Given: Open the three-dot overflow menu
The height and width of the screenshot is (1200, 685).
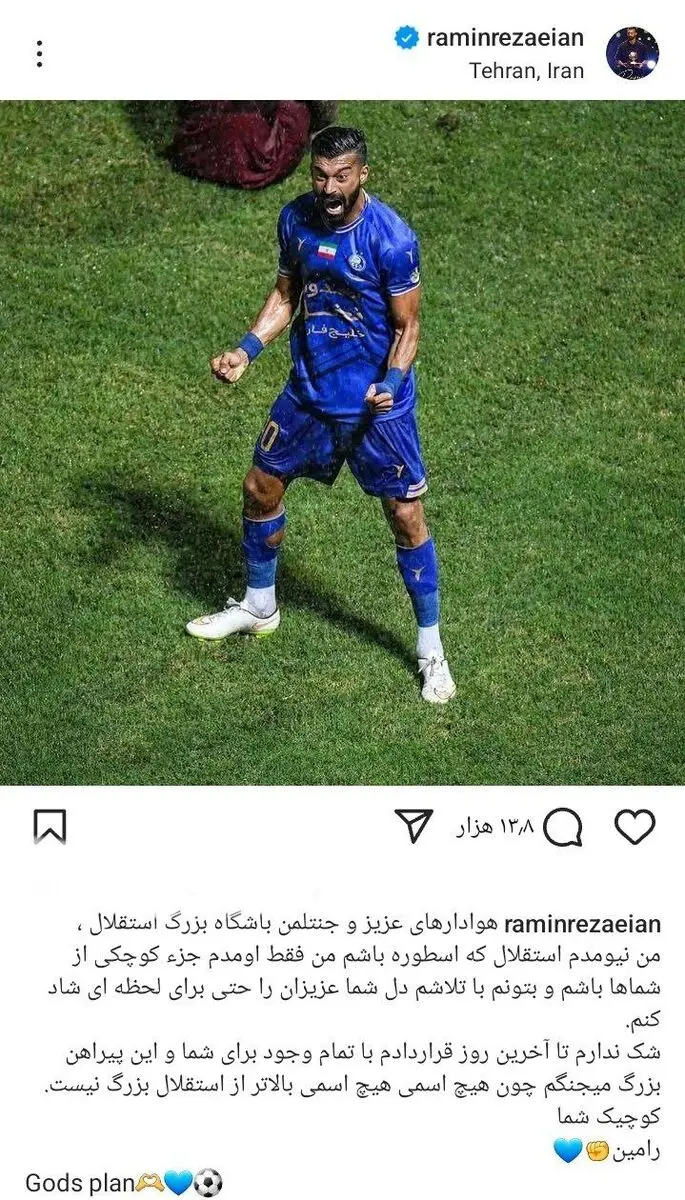Looking at the screenshot, I should coord(39,54).
